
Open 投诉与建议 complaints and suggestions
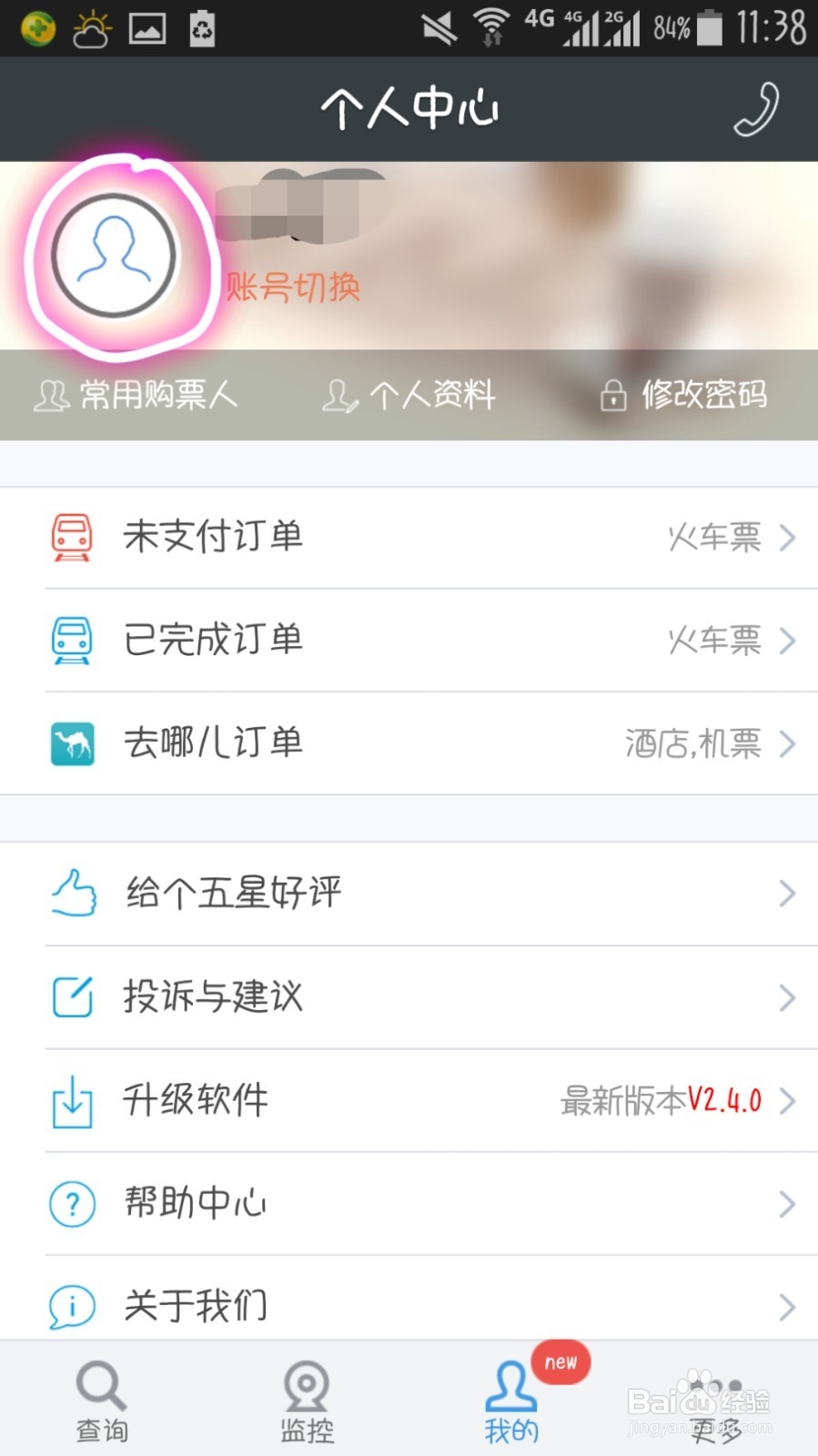[x=214, y=997]
